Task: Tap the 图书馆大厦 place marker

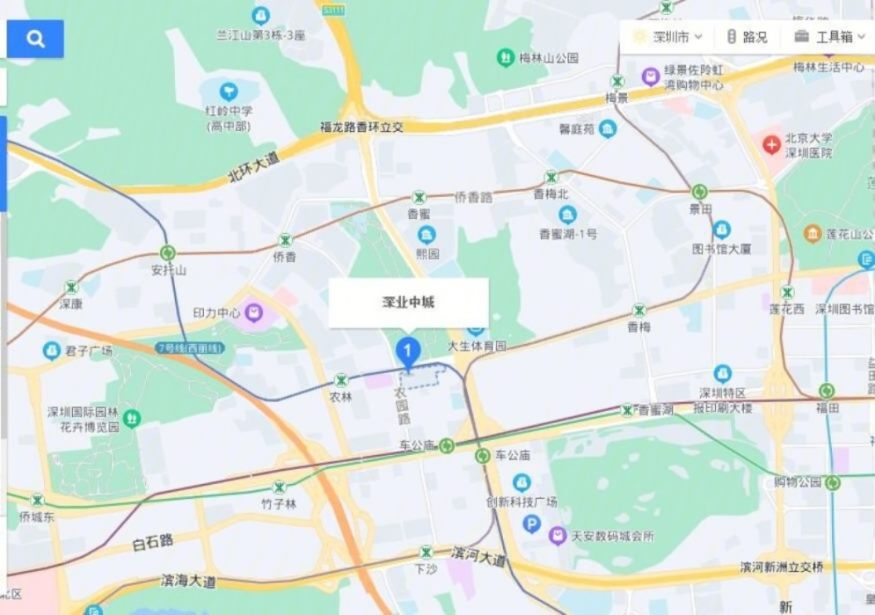Action: [722, 230]
